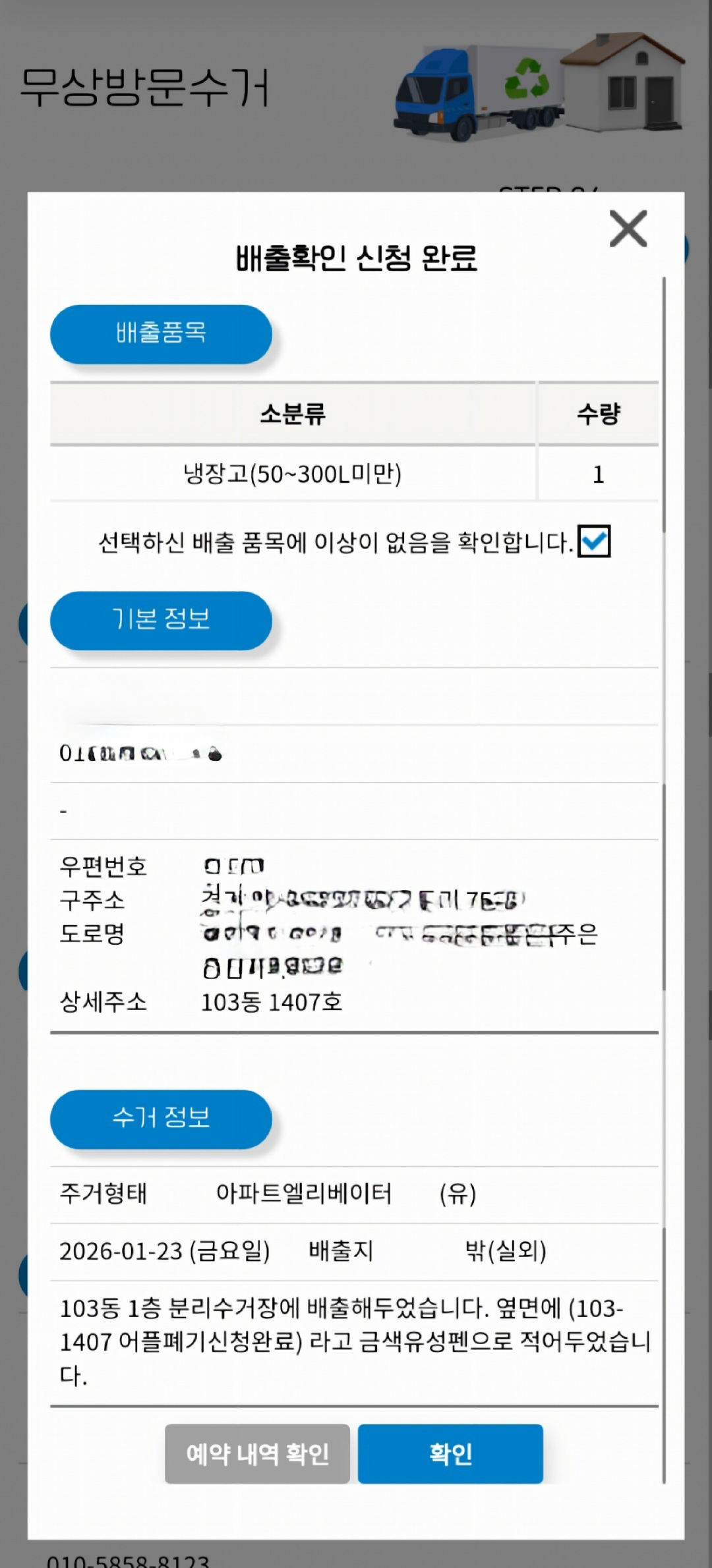
Task: Close the 배출확인 신청 완료 dialog
Action: [628, 229]
